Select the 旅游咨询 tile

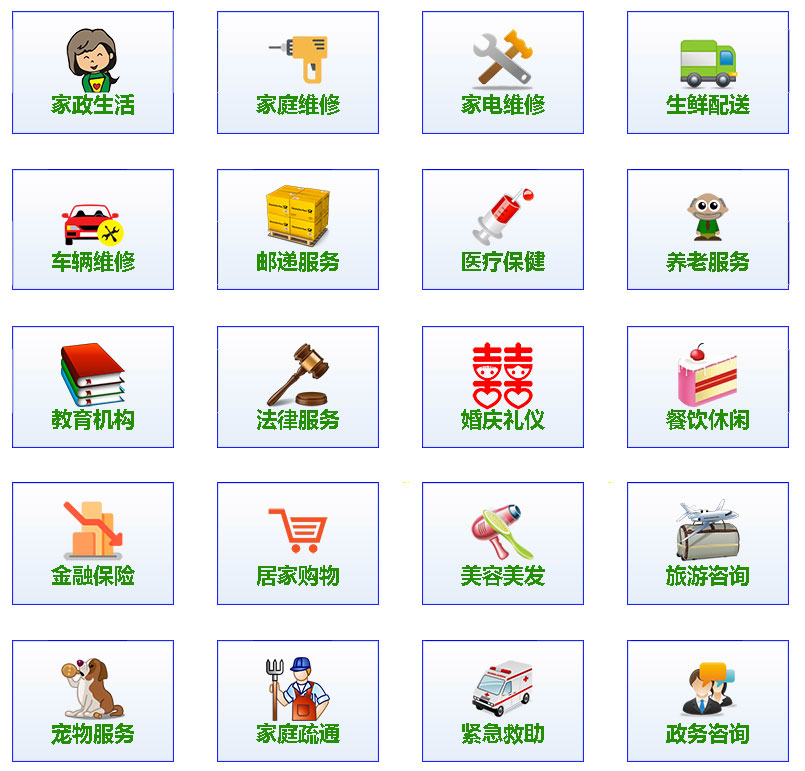[708, 544]
